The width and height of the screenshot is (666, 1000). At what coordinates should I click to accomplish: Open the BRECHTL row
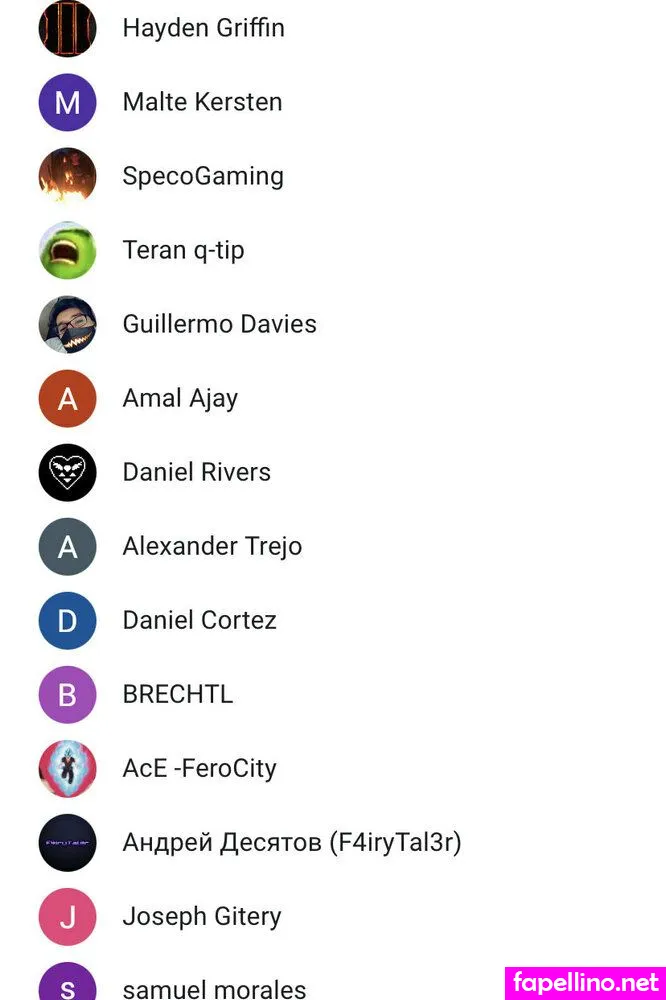pos(177,694)
